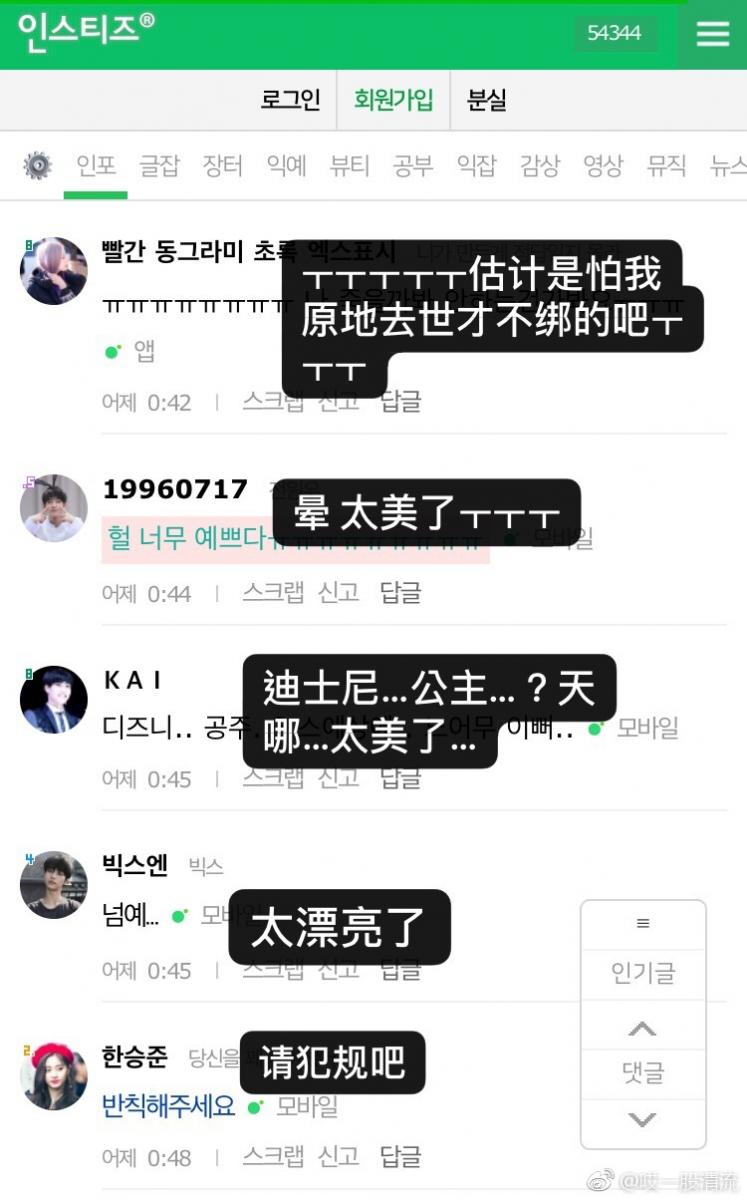The height and width of the screenshot is (1200, 747).
Task: Select the 인포 tab
Action: click(96, 165)
